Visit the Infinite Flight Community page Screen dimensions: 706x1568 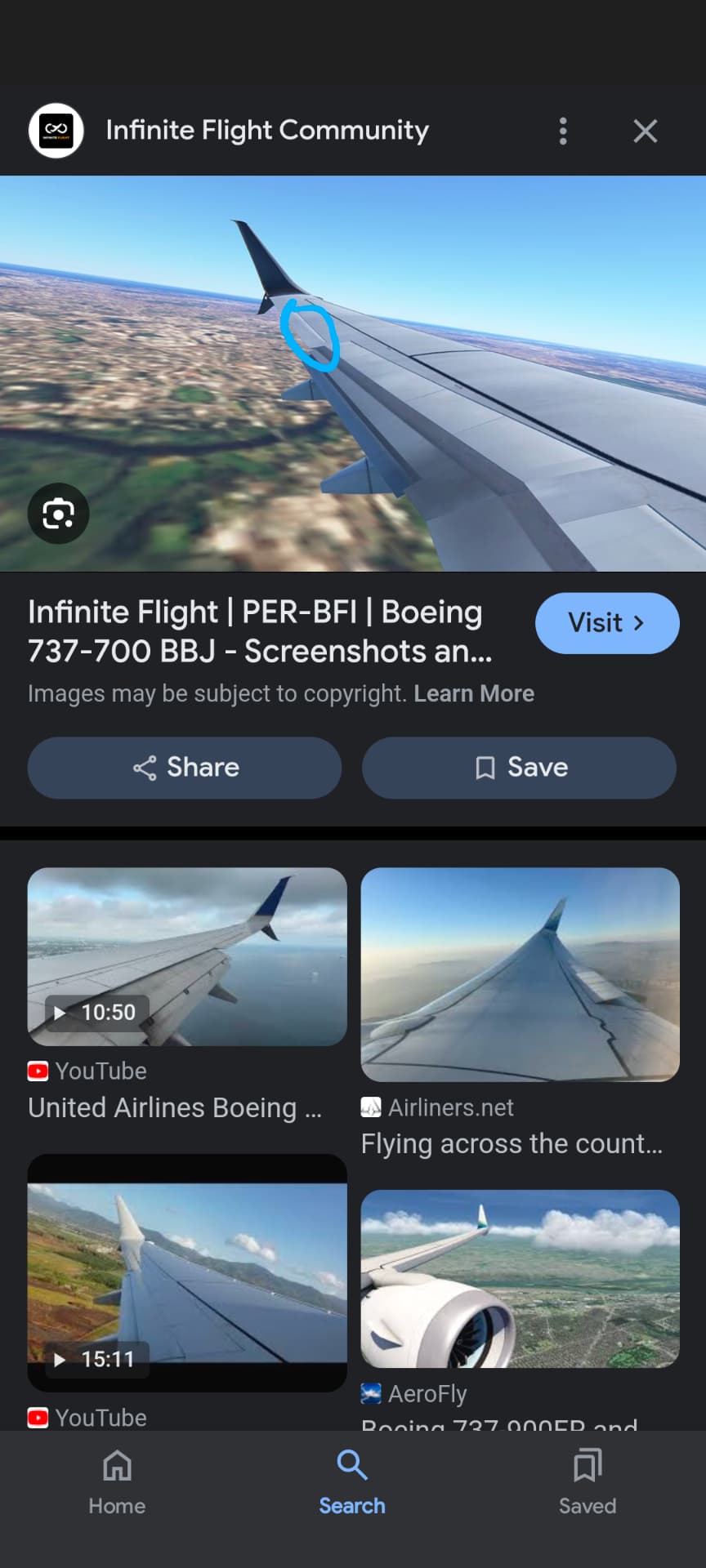[606, 623]
